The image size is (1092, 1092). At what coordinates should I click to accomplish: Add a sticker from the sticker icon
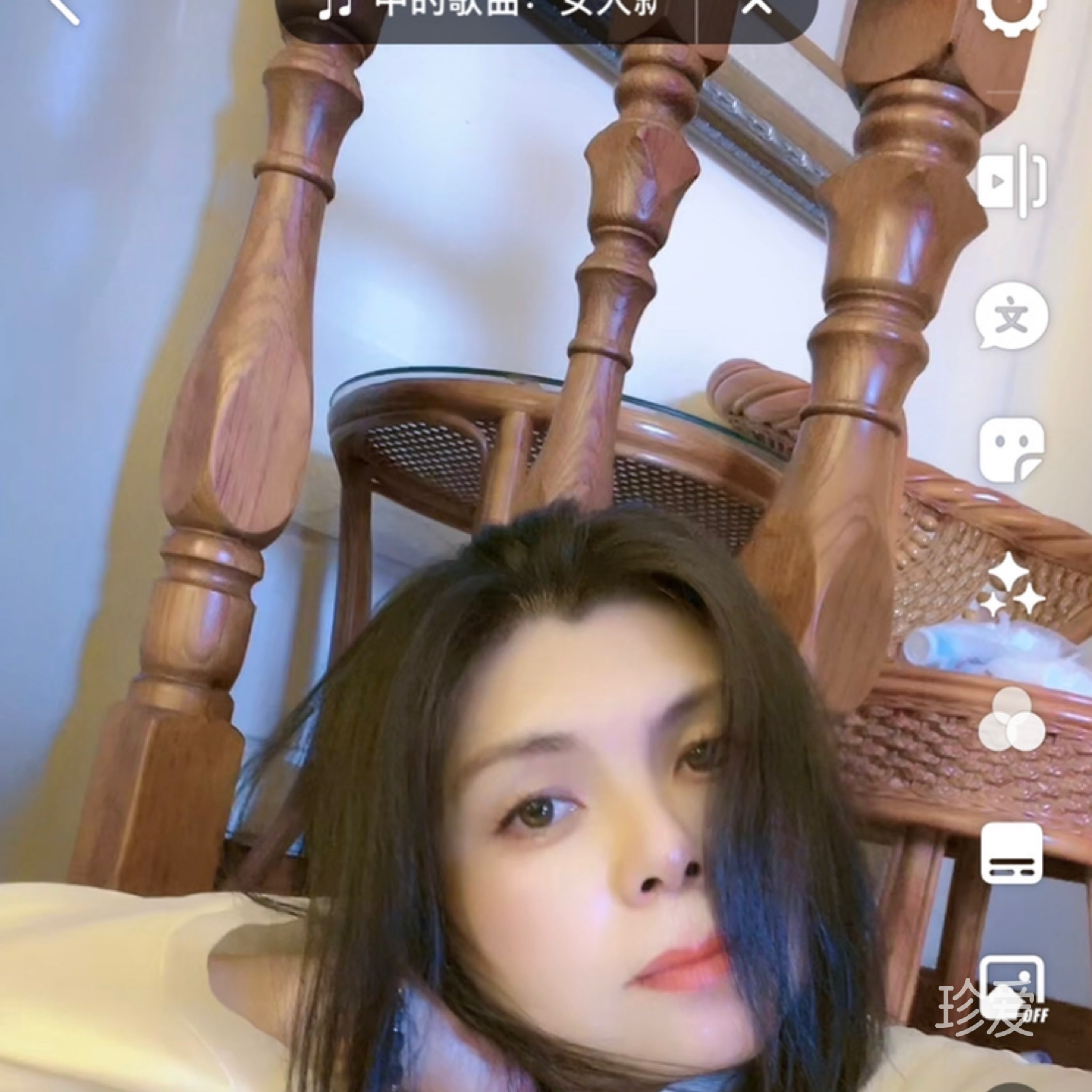[x=1011, y=450]
